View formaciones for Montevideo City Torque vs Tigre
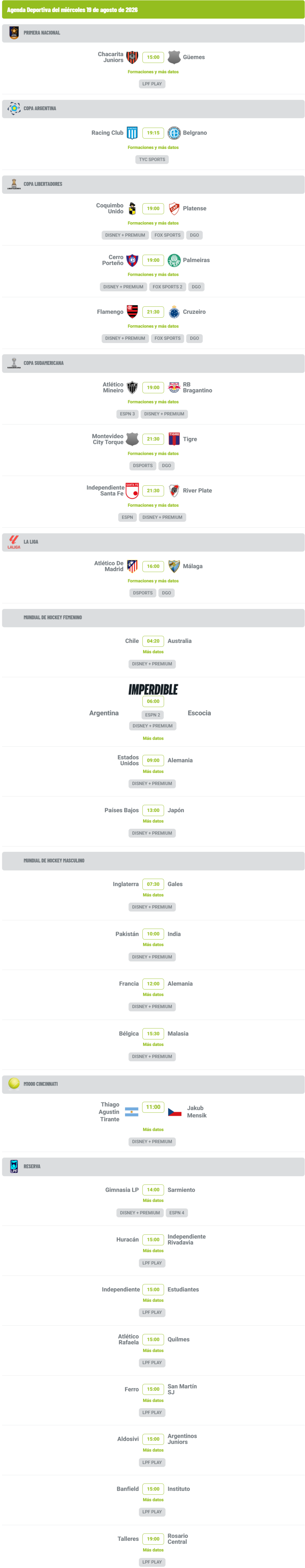The height and width of the screenshot is (1568, 305). click(153, 453)
